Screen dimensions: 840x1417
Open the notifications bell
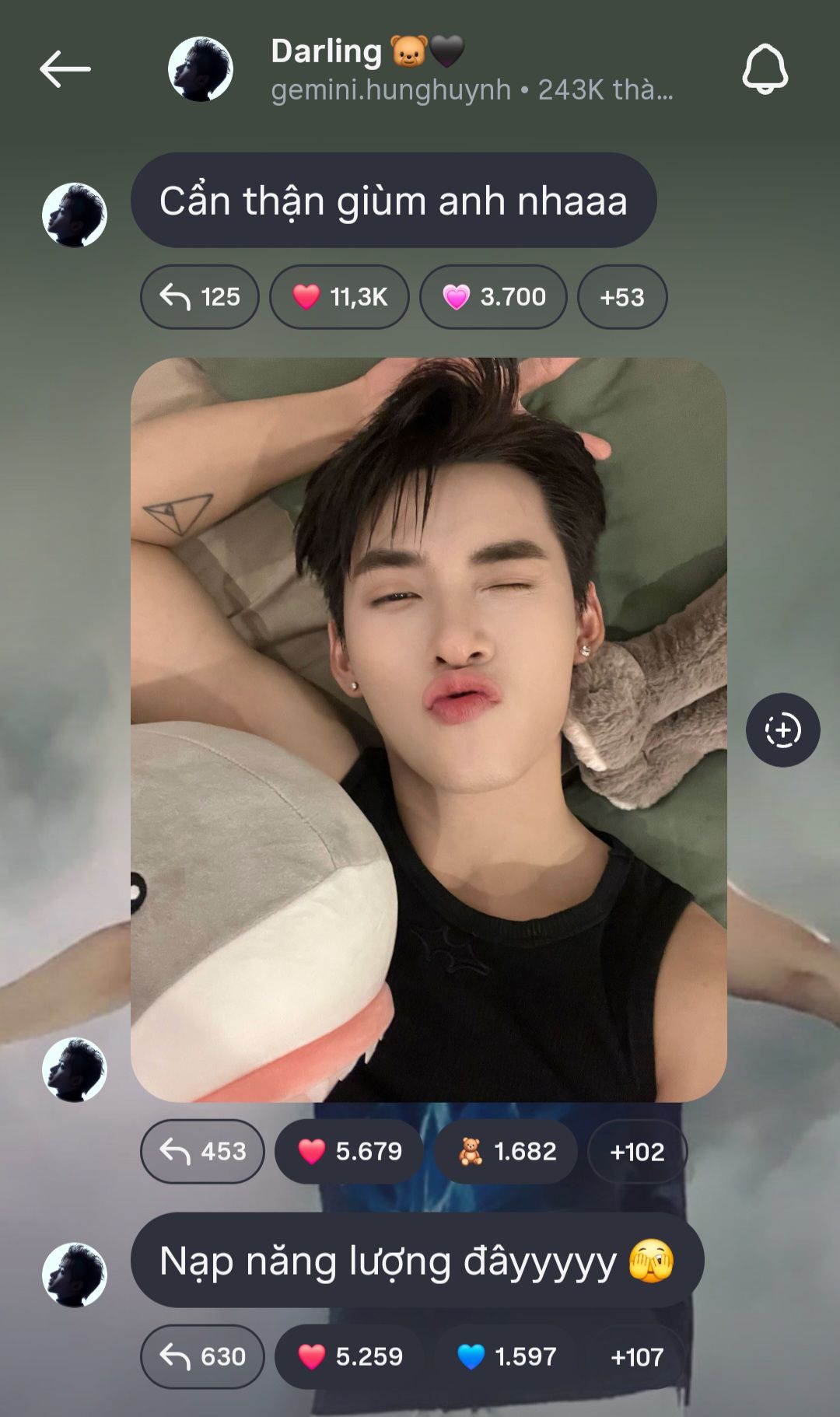pos(765,69)
